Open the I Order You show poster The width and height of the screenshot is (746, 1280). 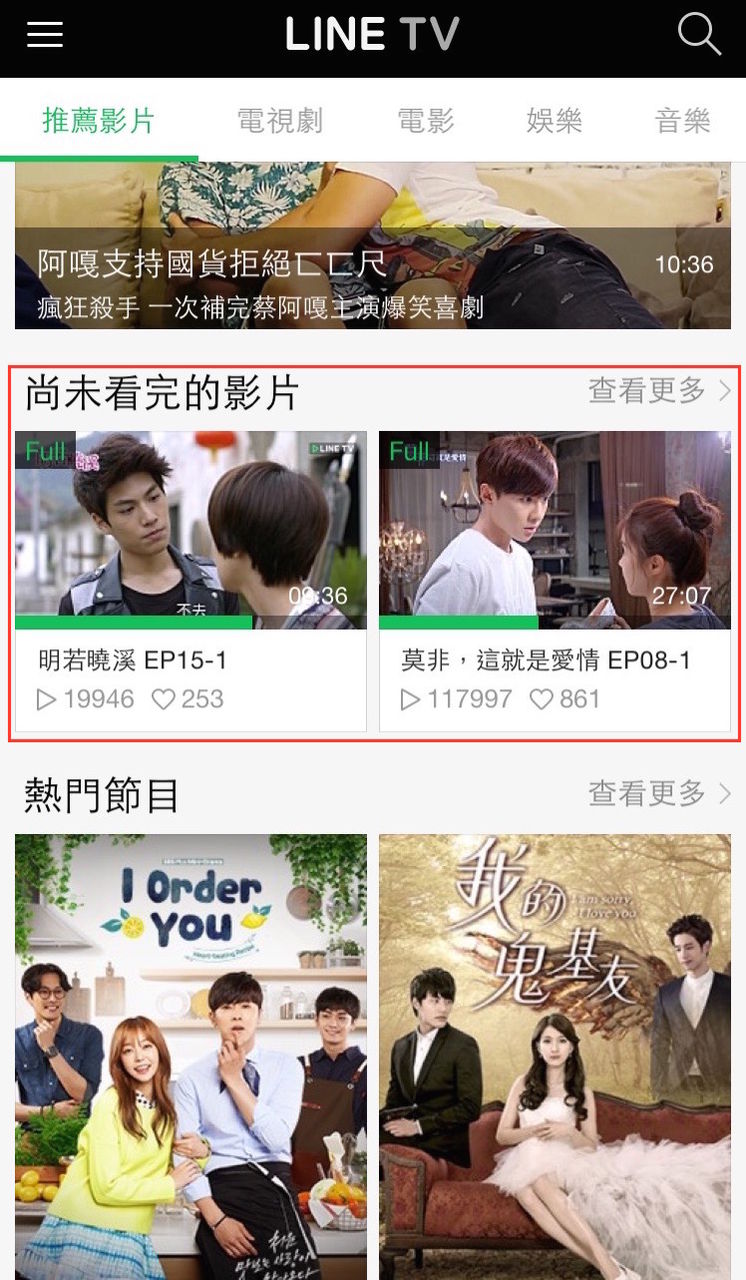(190, 1055)
